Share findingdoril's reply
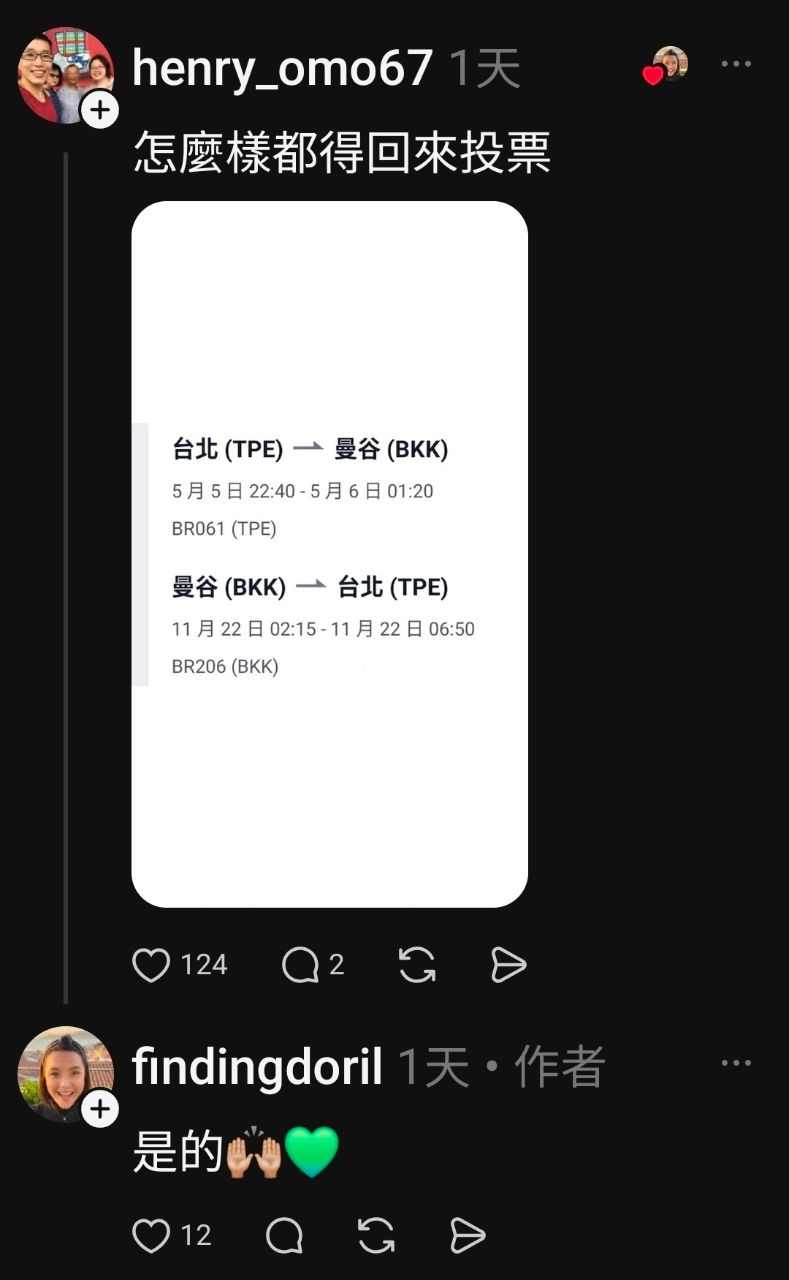Viewport: 789px width, 1280px height. point(467,1236)
